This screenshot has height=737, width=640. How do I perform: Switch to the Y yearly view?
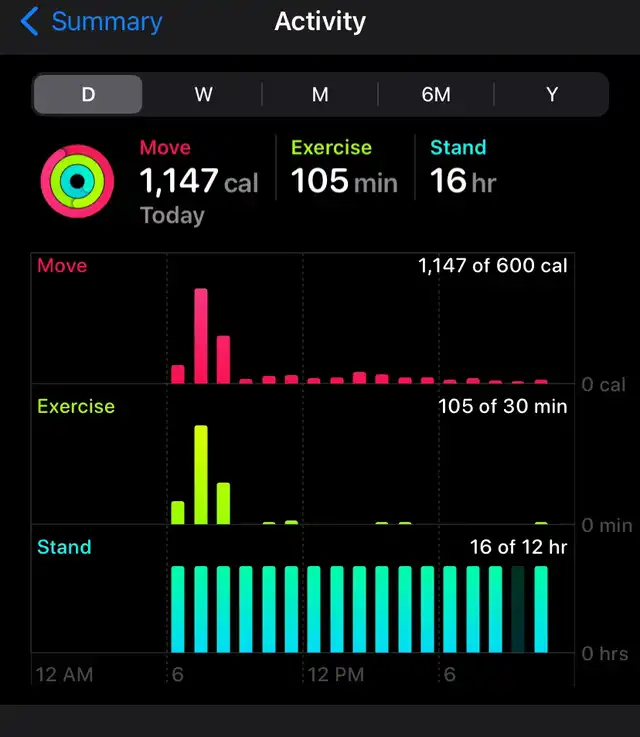pyautogui.click(x=552, y=95)
